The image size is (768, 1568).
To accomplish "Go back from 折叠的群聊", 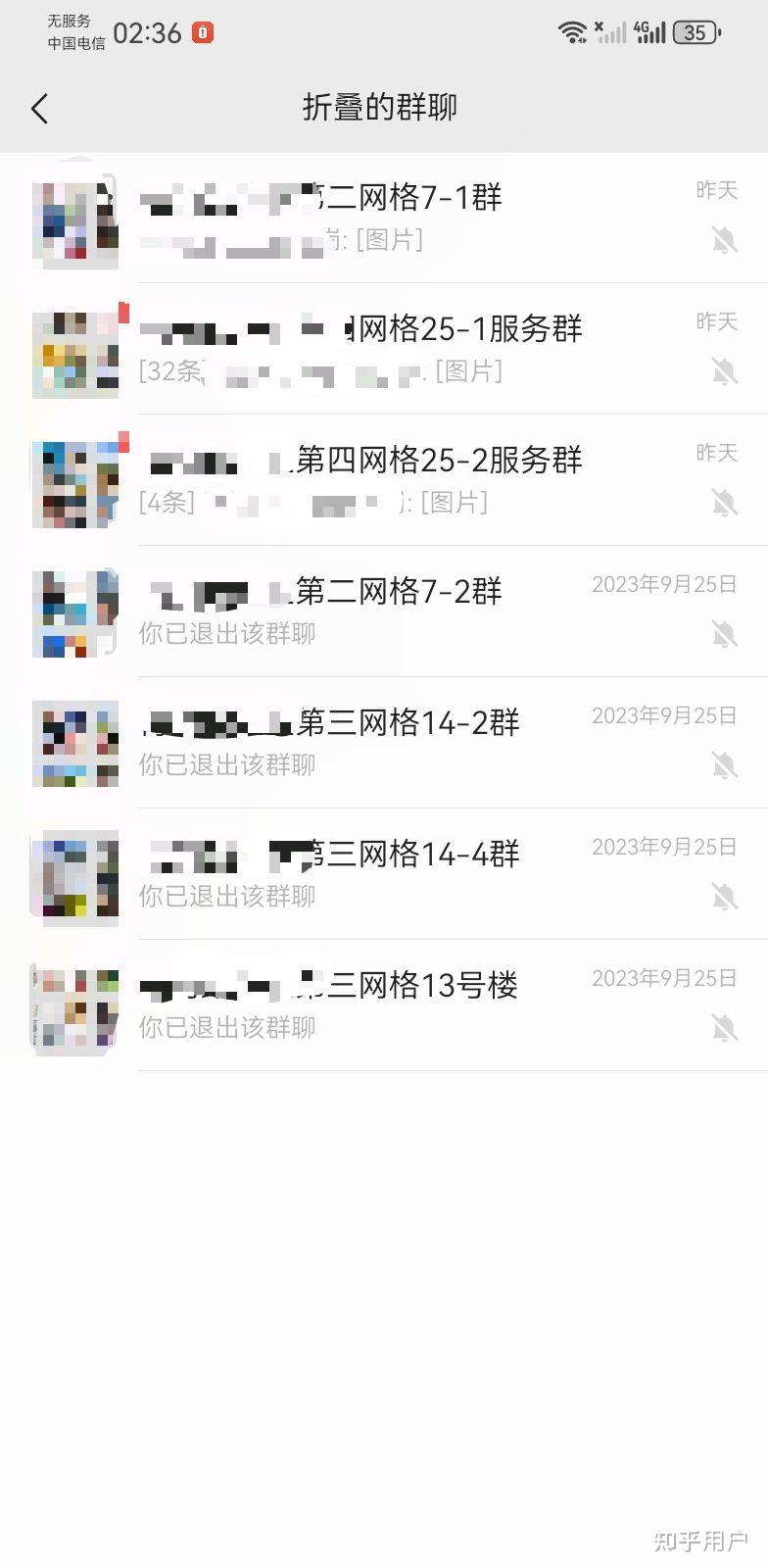I will click(x=40, y=109).
